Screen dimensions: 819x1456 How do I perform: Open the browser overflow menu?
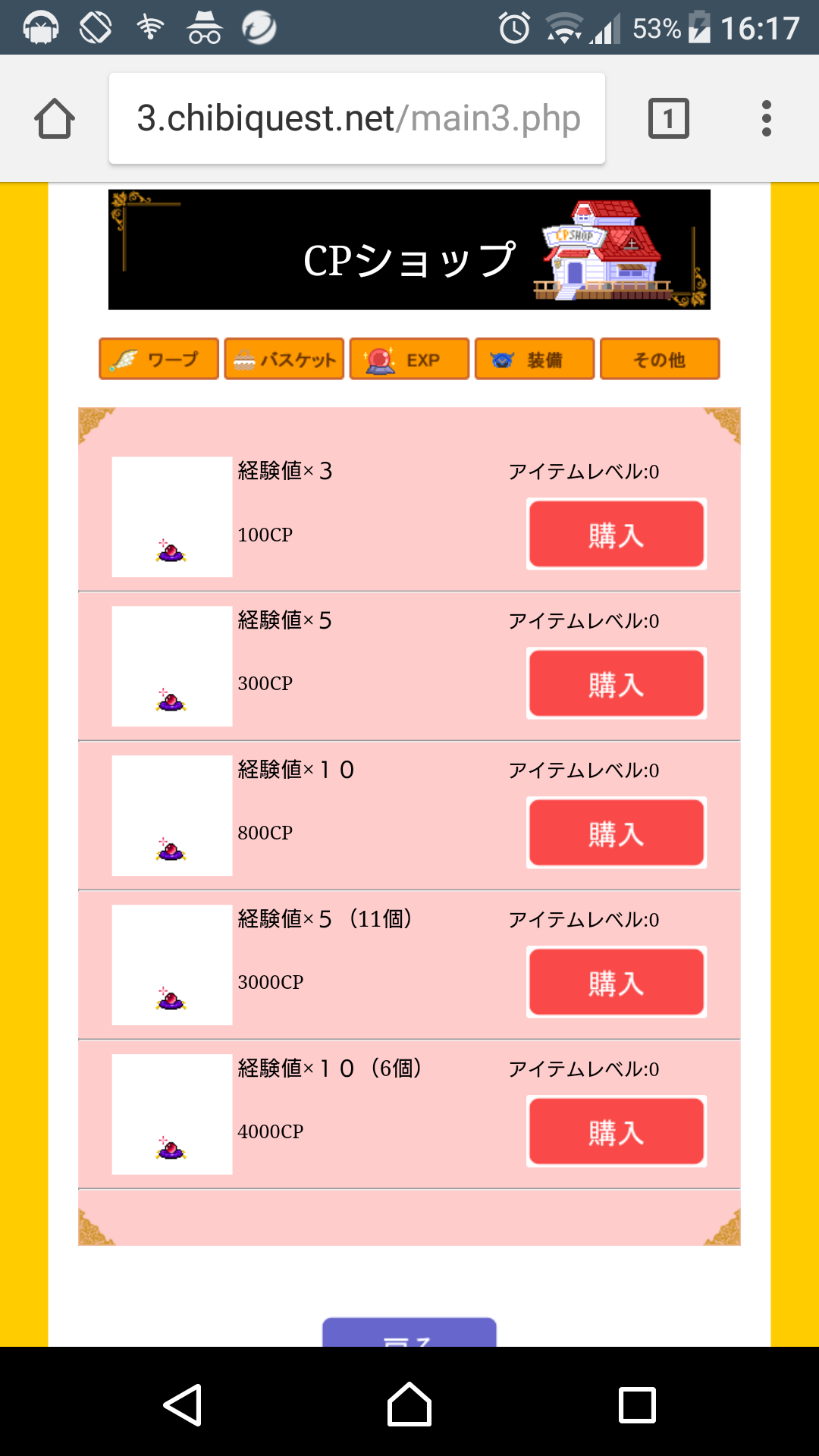click(767, 118)
